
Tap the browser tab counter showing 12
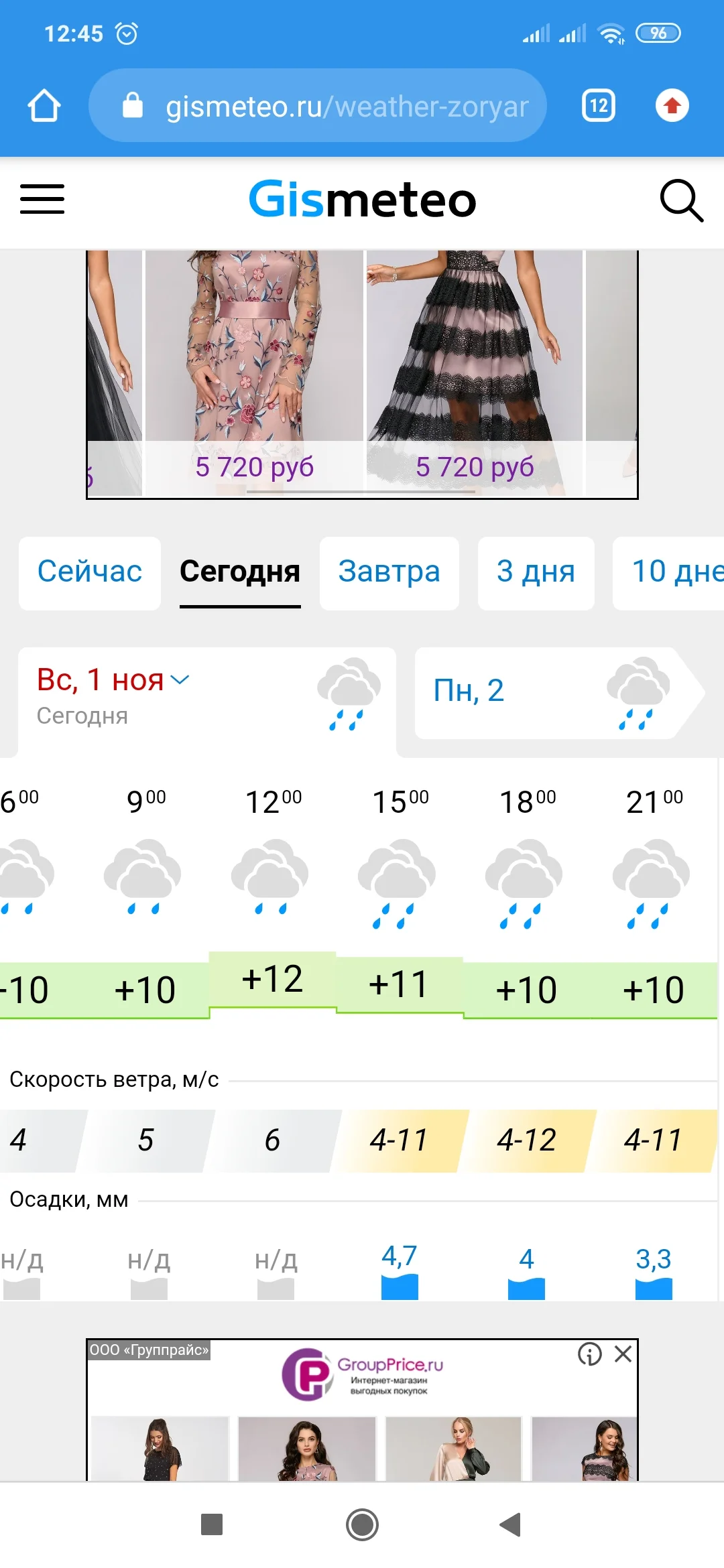pos(597,105)
